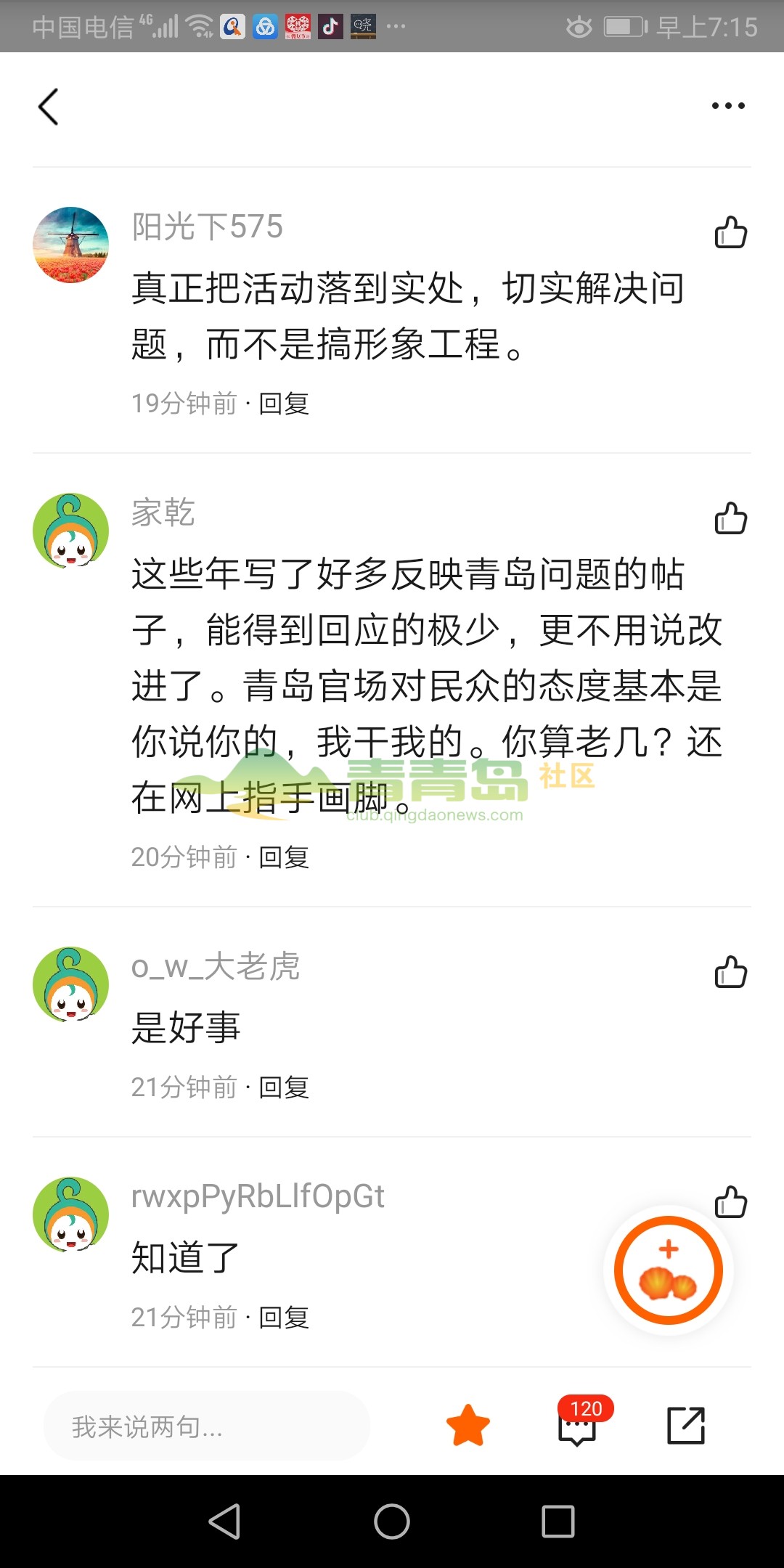Reply to rwxpPyRbLlfOpGt's comment
Viewport: 784px width, 1568px height.
pos(284,1317)
